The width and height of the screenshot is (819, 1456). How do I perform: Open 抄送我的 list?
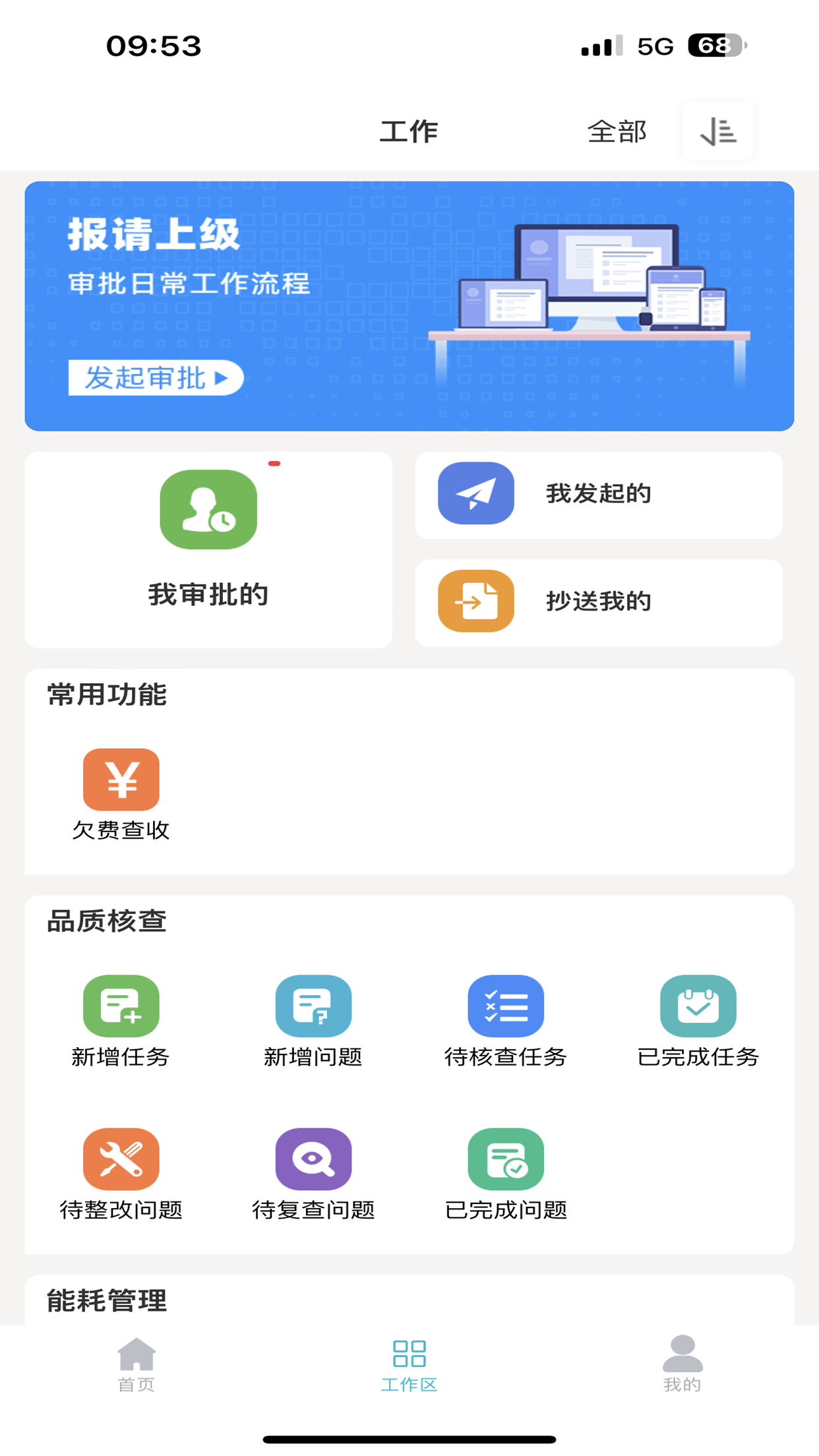pyautogui.click(x=598, y=602)
